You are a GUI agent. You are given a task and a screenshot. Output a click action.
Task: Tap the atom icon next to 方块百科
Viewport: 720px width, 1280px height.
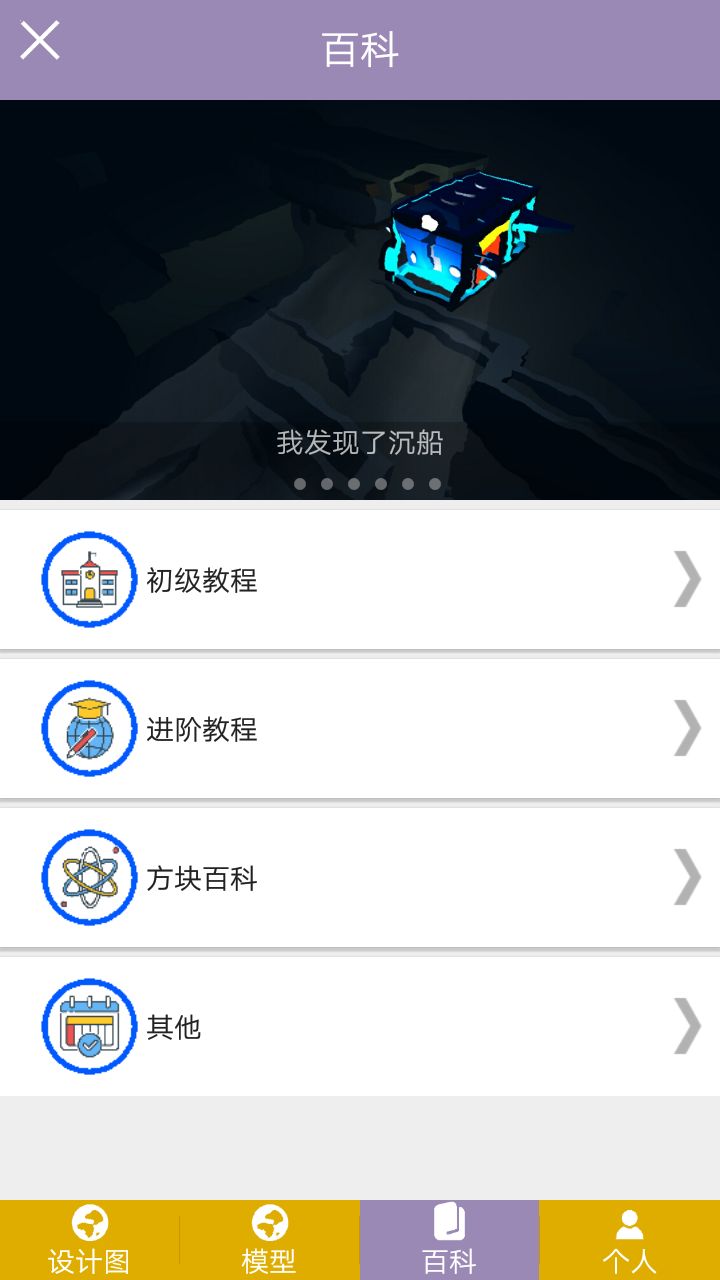click(90, 877)
